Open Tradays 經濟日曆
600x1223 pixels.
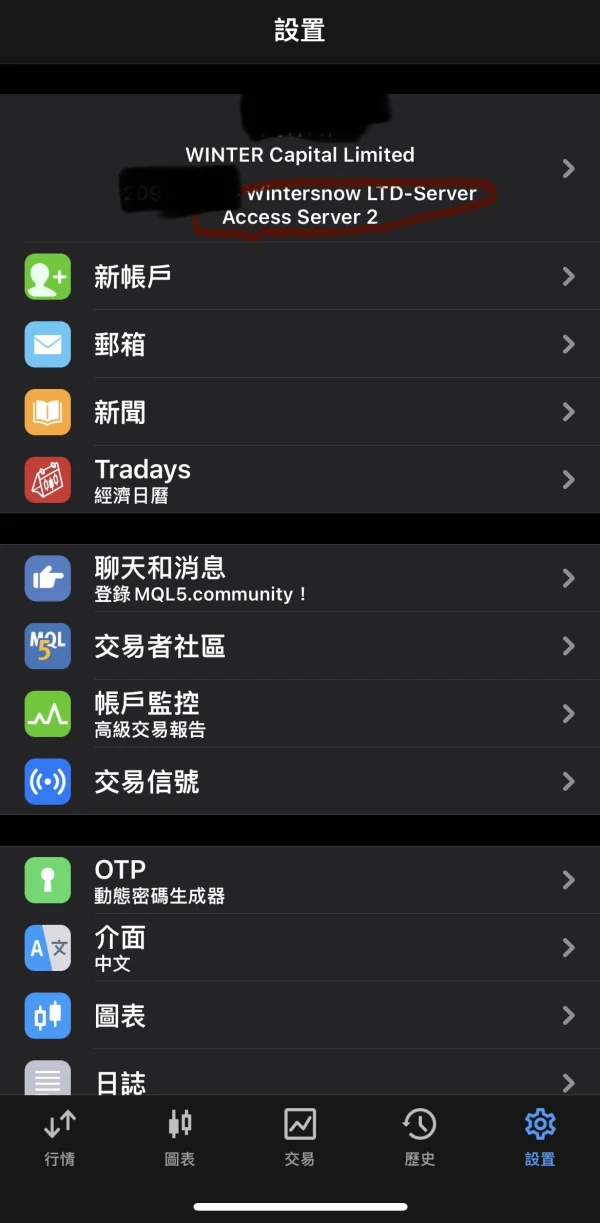300,480
